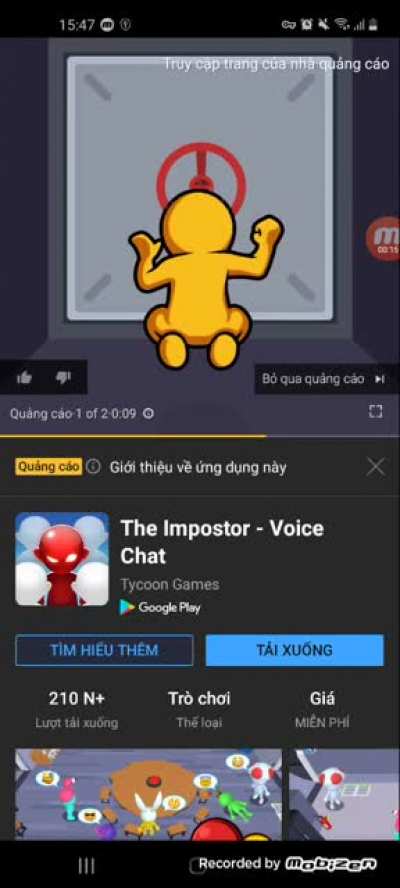Open recent apps from the navigation bar
The height and width of the screenshot is (888, 400).
pyautogui.click(x=86, y=865)
